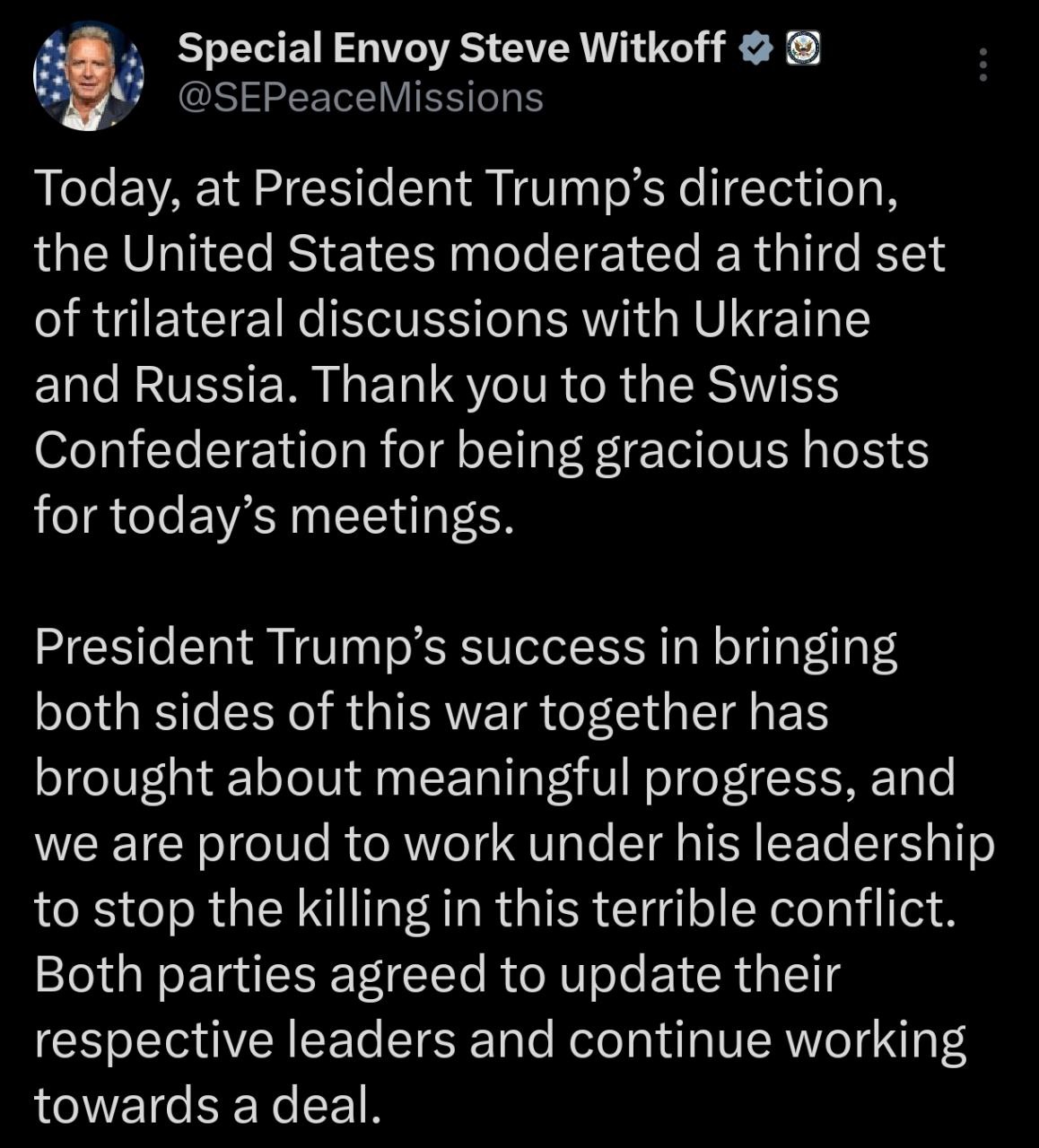The height and width of the screenshot is (1148, 1039).
Task: Tap Steve Witkoff's profile picture
Action: 88,75
